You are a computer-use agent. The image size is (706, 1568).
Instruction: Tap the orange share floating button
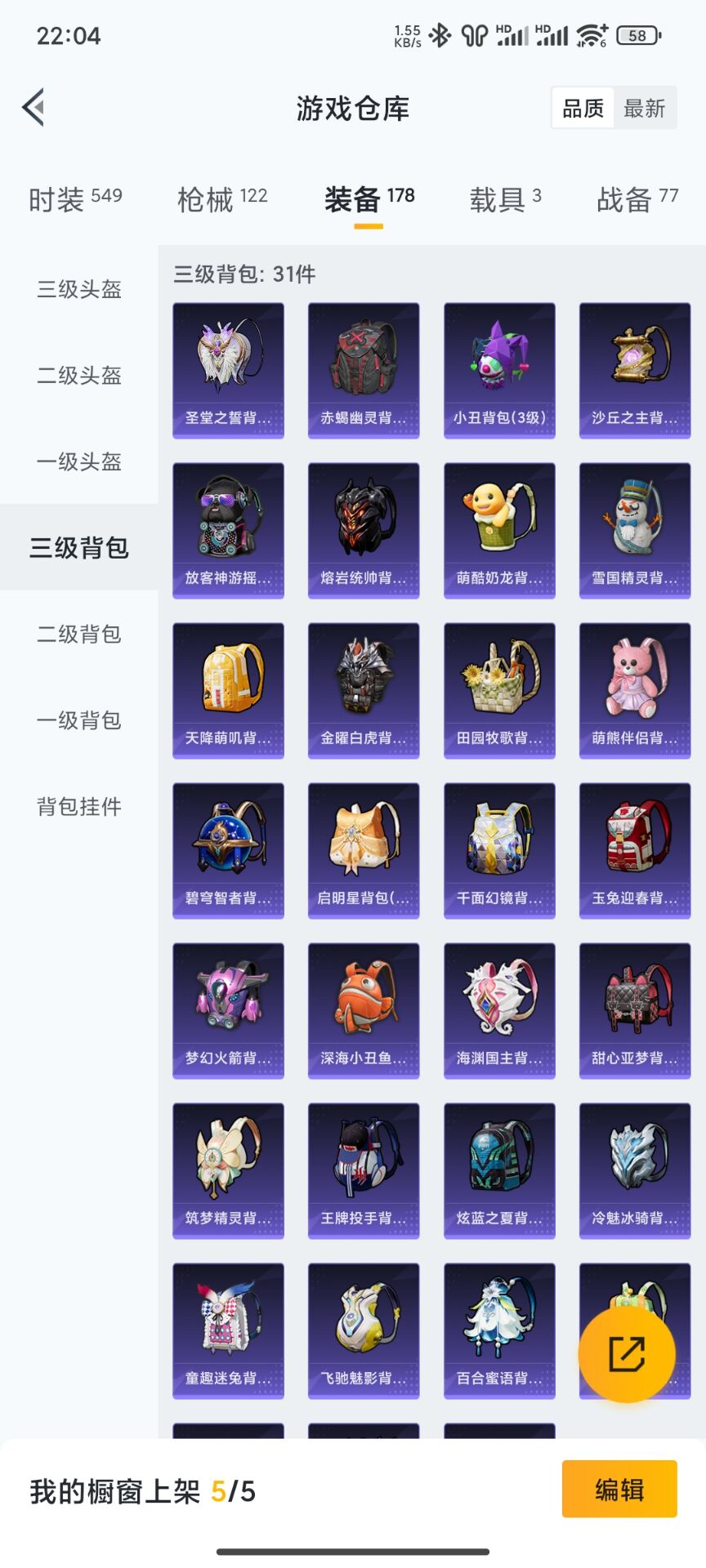click(627, 1353)
